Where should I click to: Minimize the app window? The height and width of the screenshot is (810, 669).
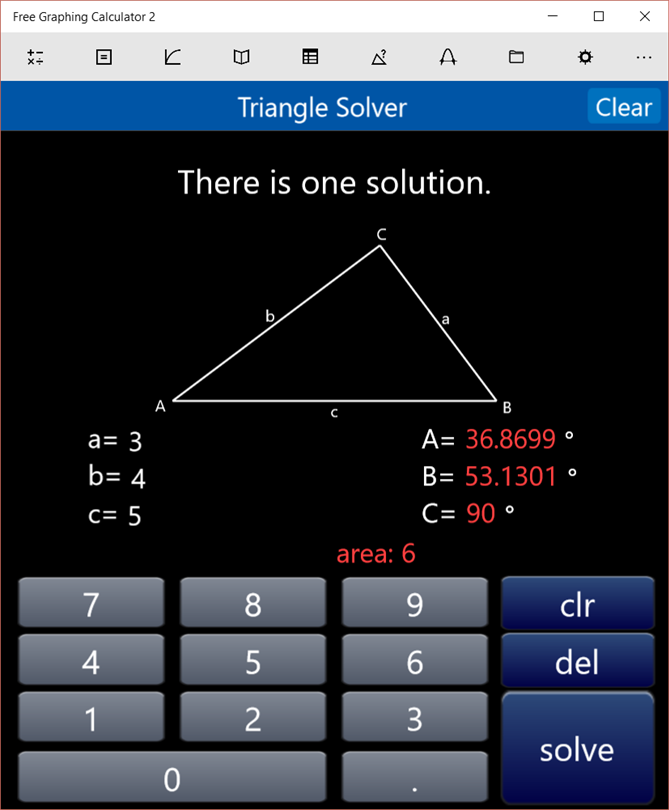click(x=553, y=16)
